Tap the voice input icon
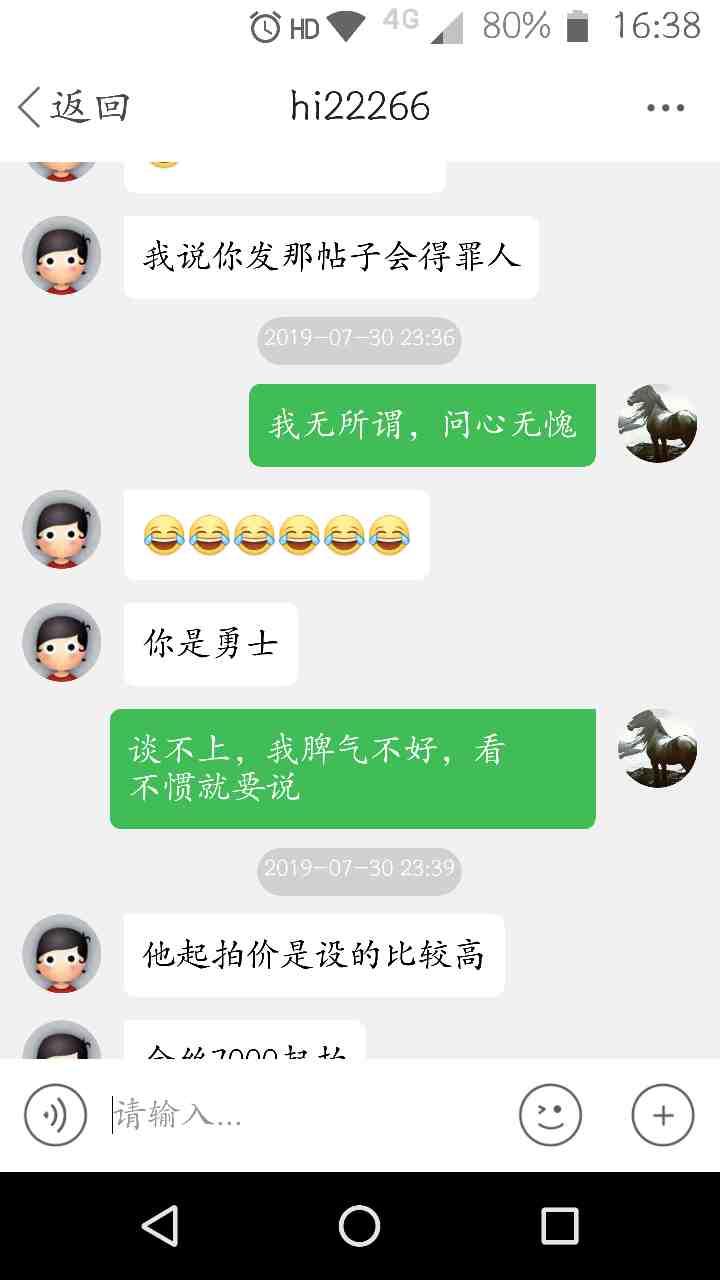 pyautogui.click(x=55, y=1115)
